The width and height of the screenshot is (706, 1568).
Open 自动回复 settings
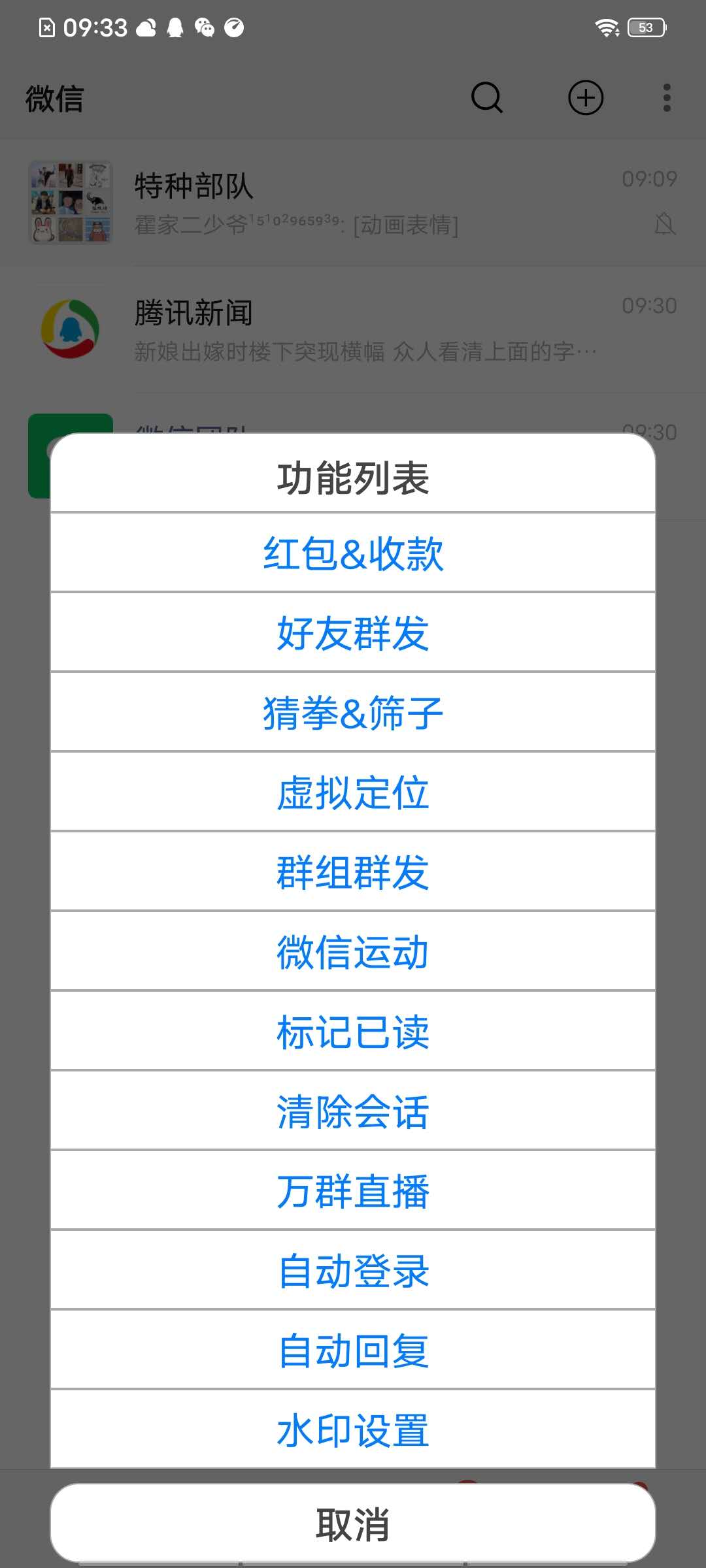tap(353, 1350)
